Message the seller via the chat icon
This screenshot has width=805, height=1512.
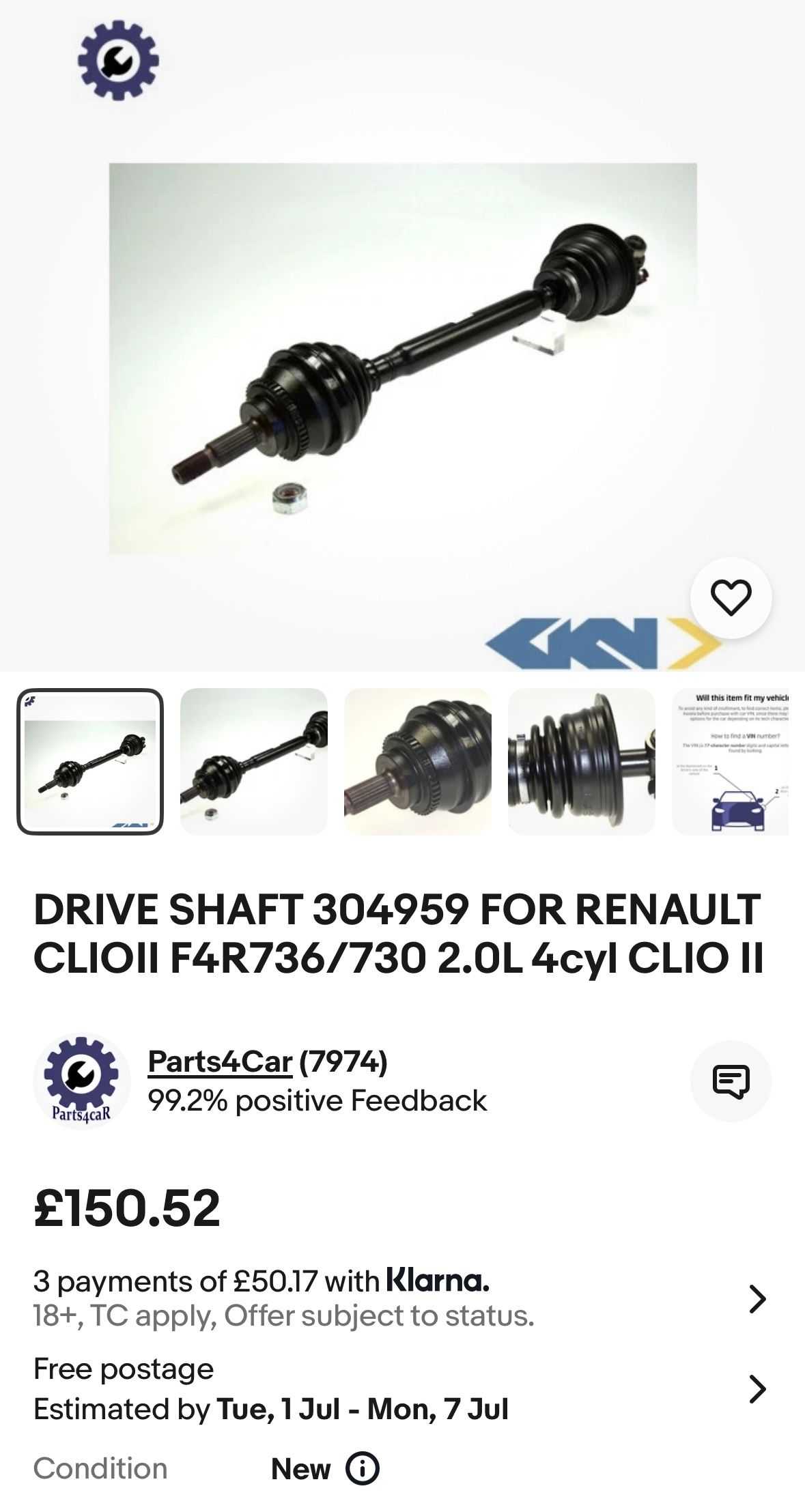(731, 1081)
